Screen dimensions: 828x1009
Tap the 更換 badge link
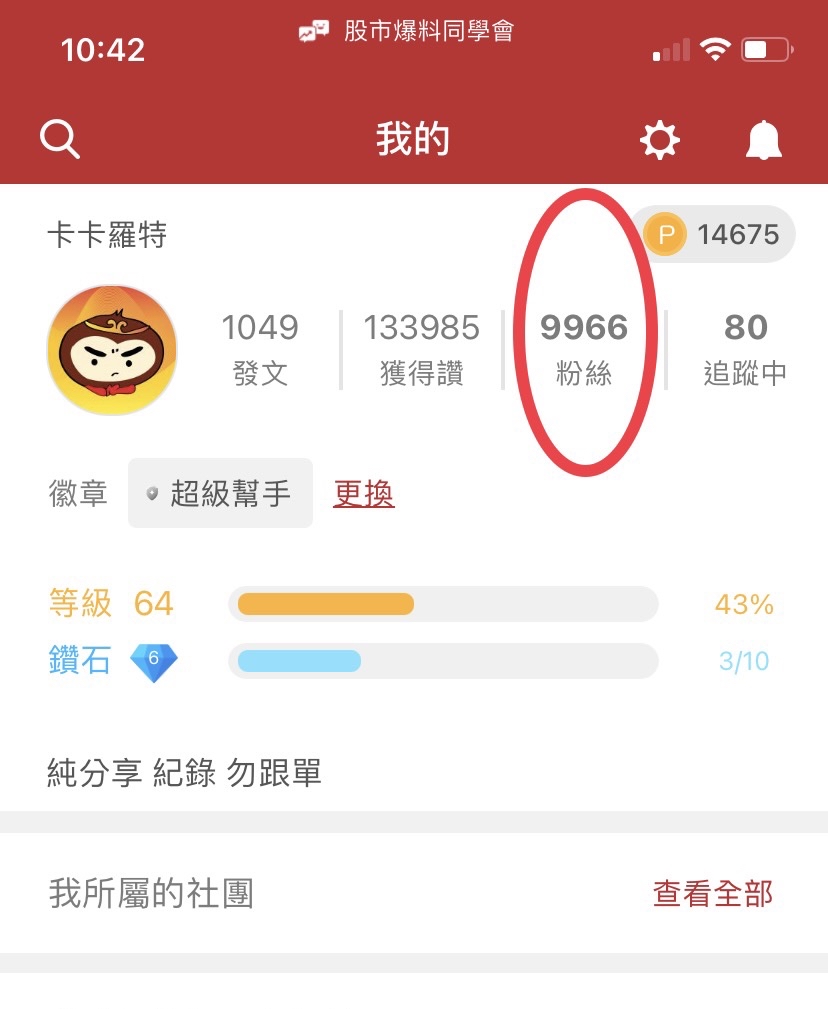coord(364,494)
